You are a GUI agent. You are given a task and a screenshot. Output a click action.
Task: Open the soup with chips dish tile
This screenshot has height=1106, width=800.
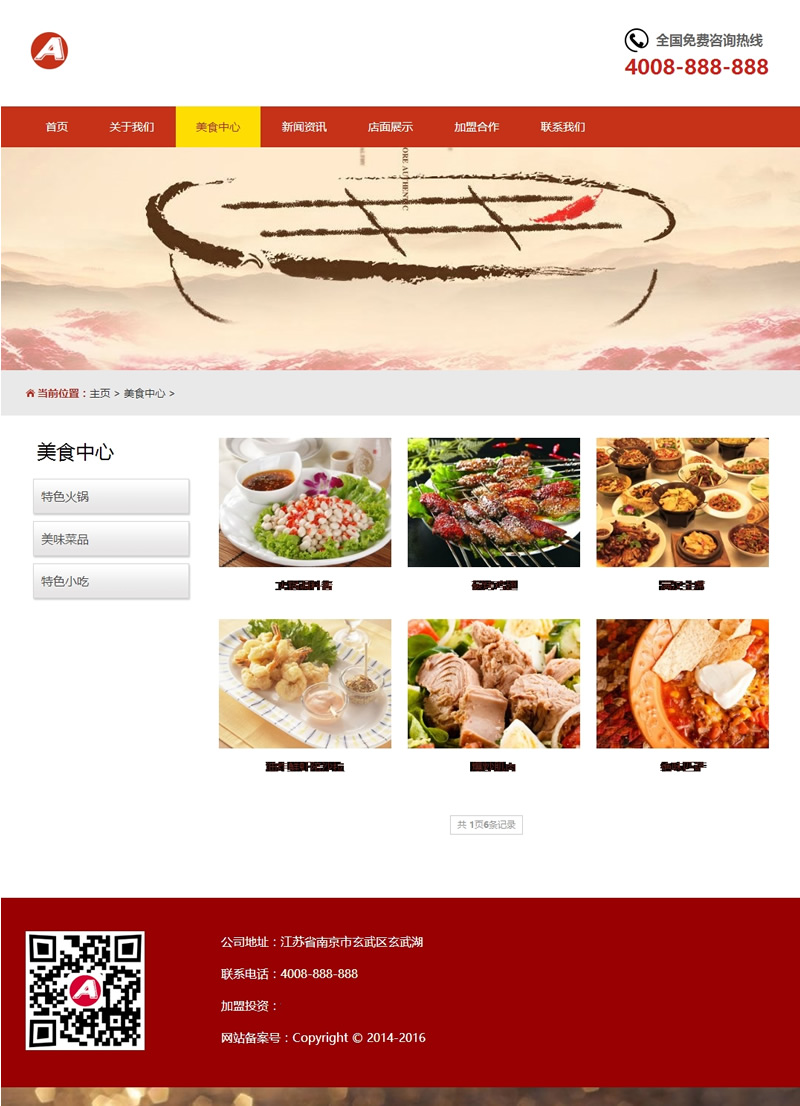pos(682,683)
